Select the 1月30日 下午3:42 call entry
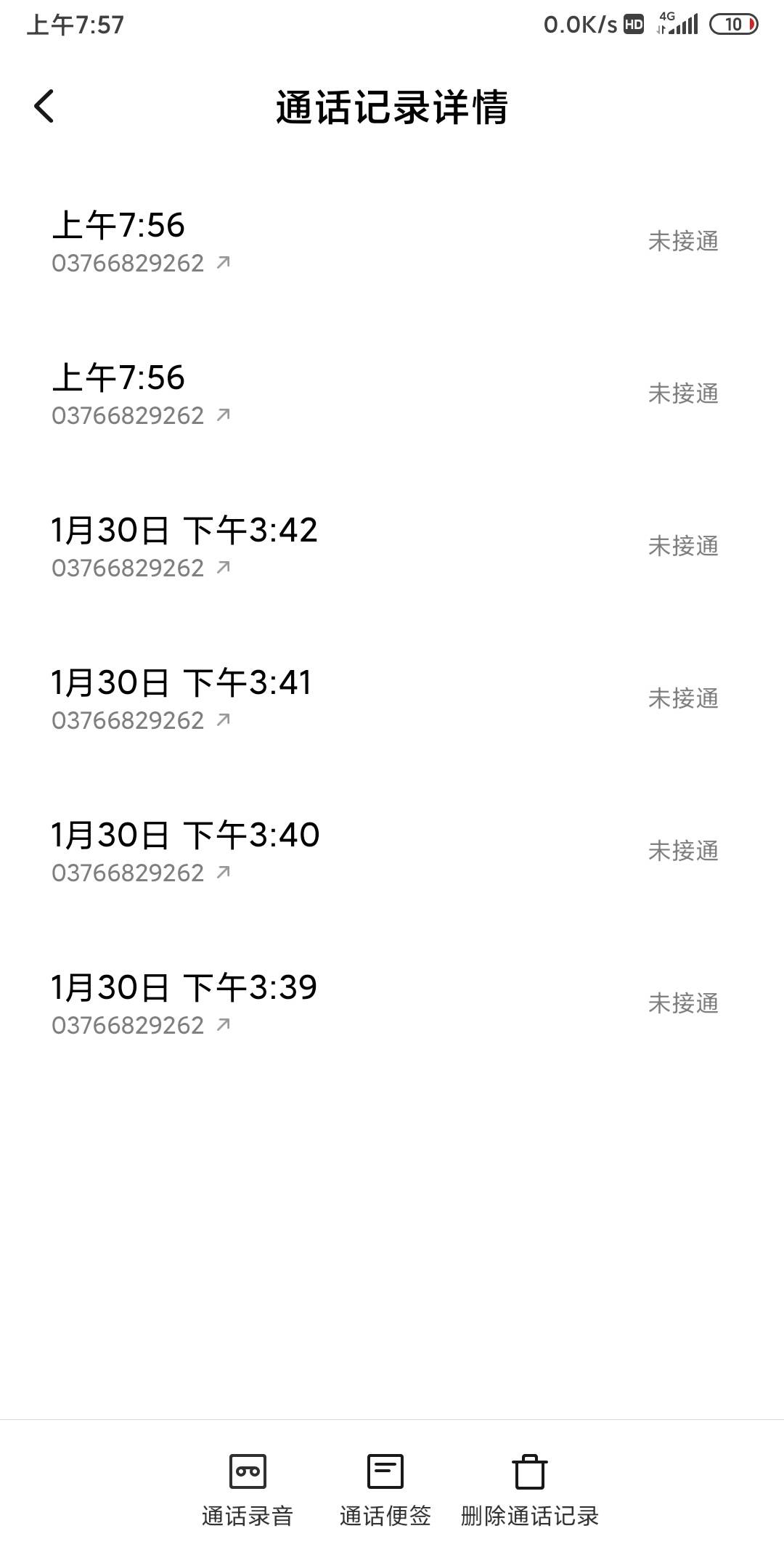This screenshot has height=1568, width=784. pyautogui.click(x=392, y=547)
